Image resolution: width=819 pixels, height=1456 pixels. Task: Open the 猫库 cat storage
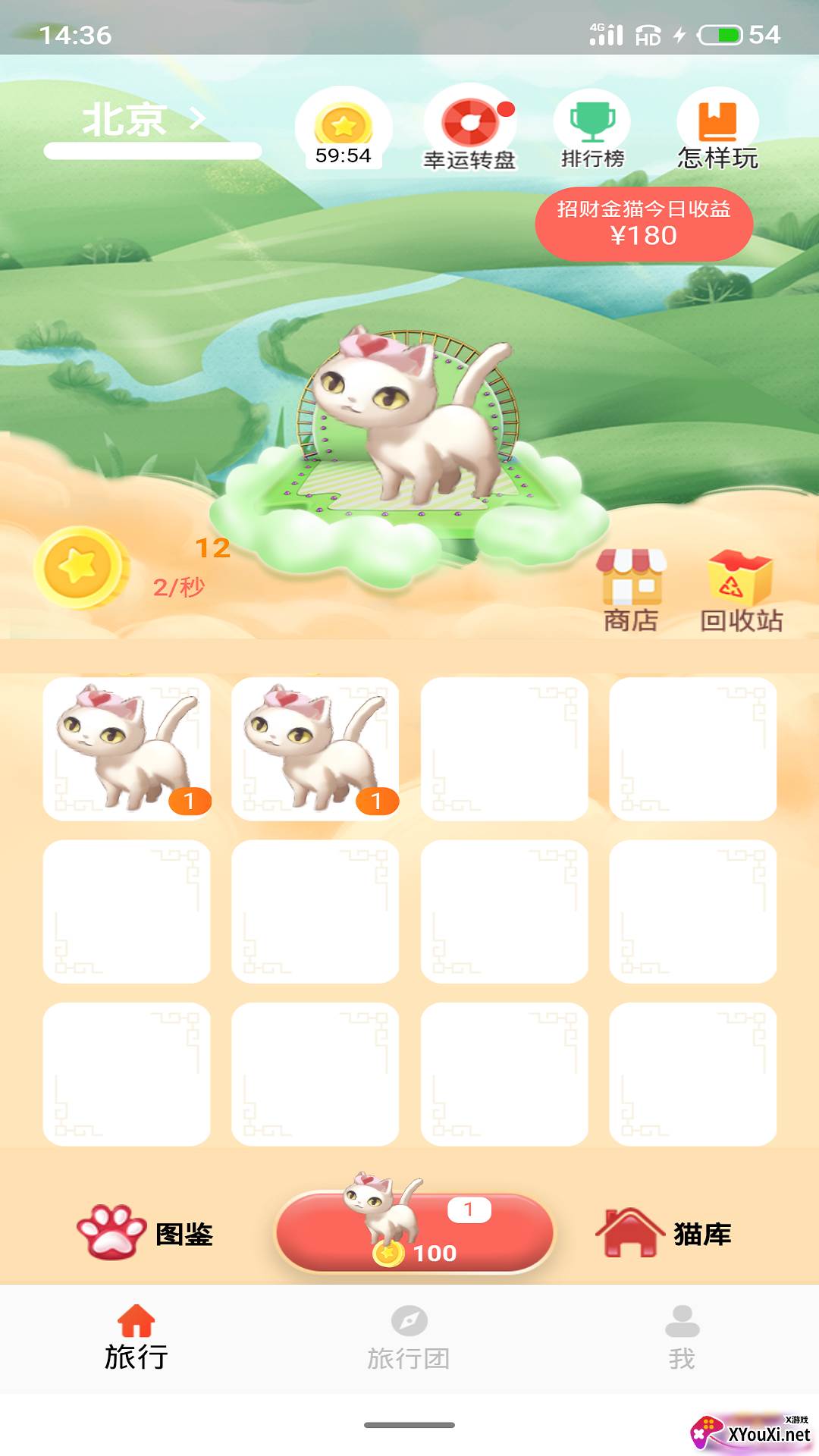[x=664, y=1233]
